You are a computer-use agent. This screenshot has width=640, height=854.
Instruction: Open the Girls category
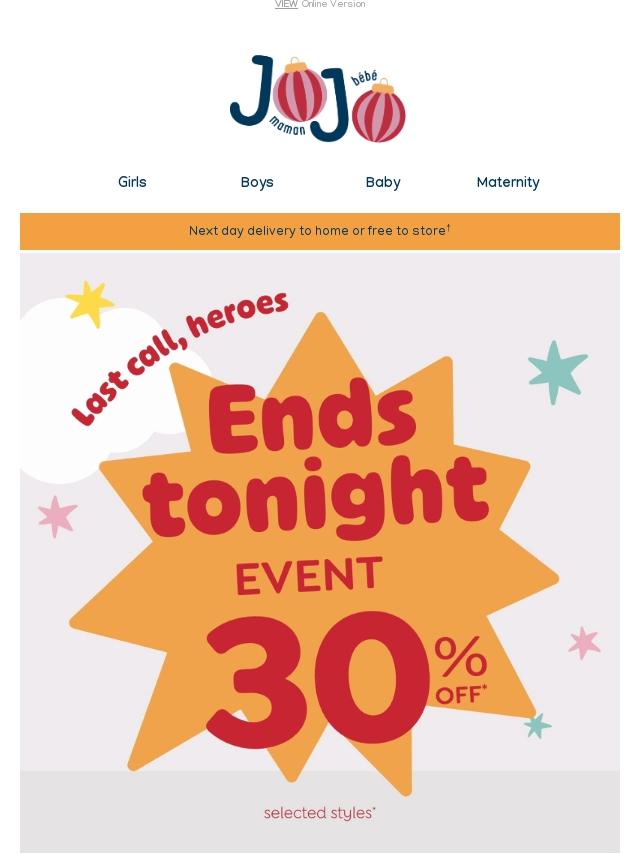pyautogui.click(x=132, y=182)
